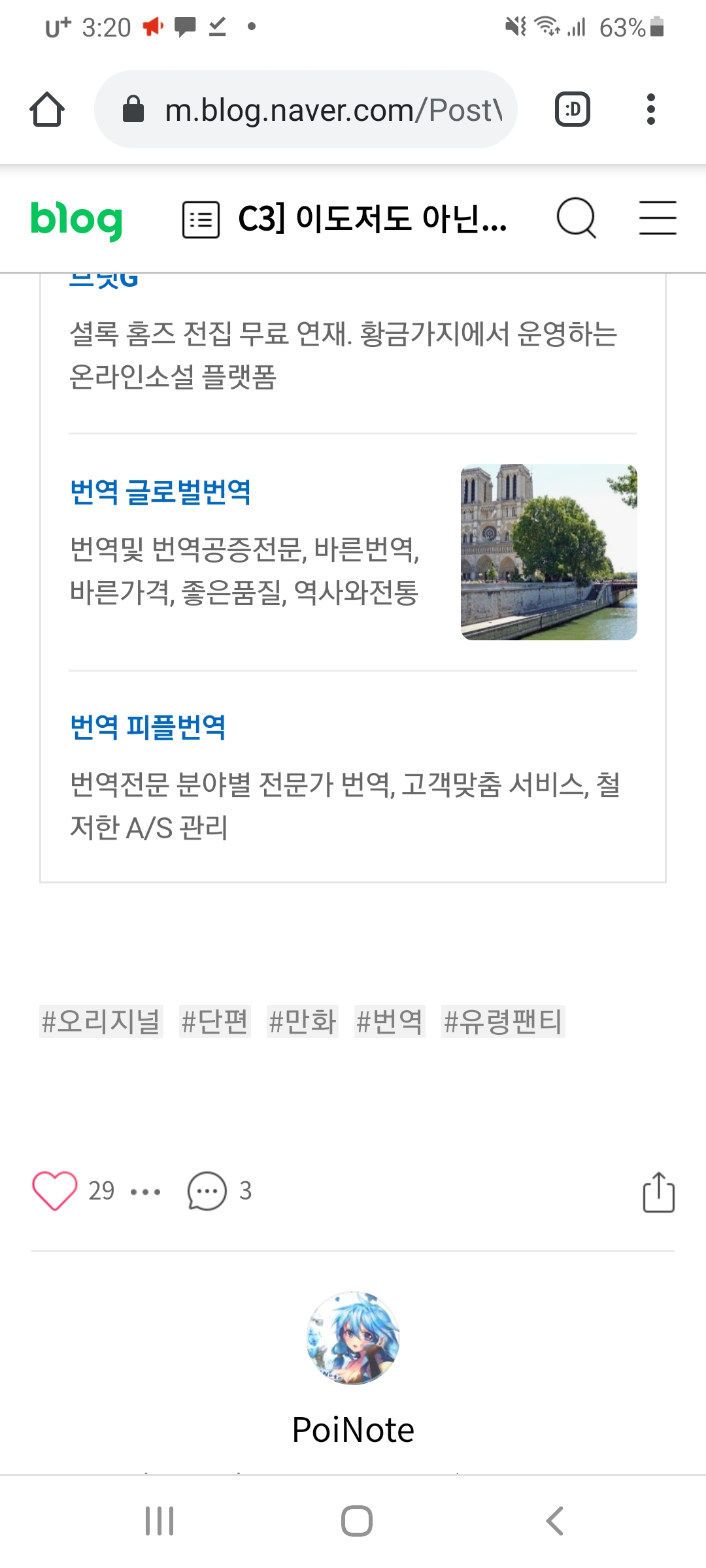The height and width of the screenshot is (1568, 706).
Task: Open the comments bubble icon
Action: [x=207, y=1191]
